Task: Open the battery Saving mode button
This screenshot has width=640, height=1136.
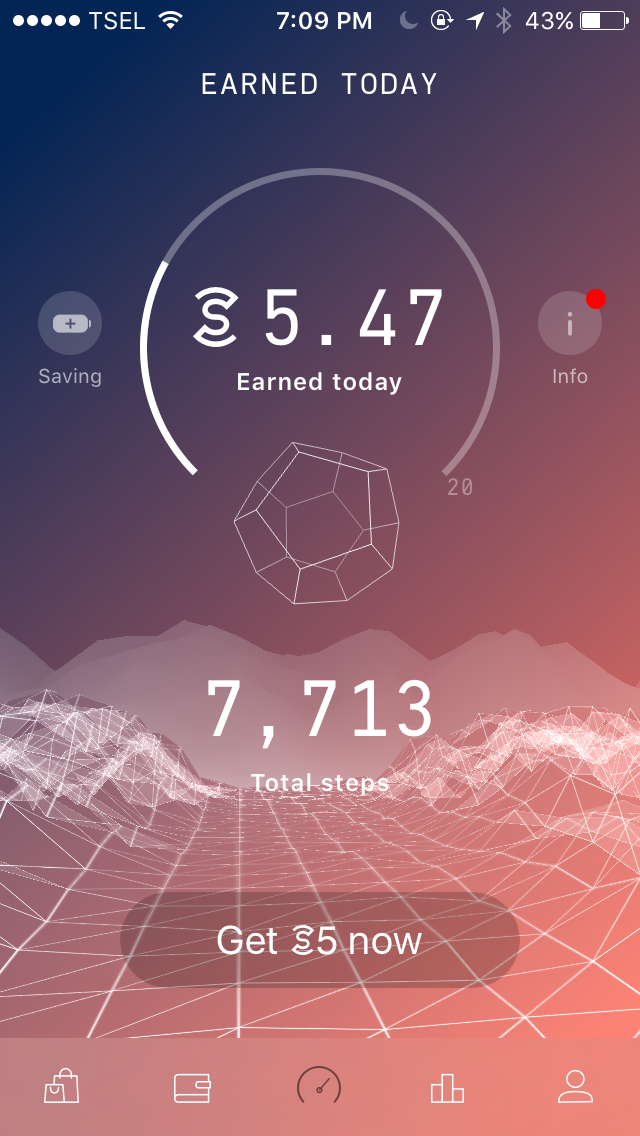Action: pos(70,324)
